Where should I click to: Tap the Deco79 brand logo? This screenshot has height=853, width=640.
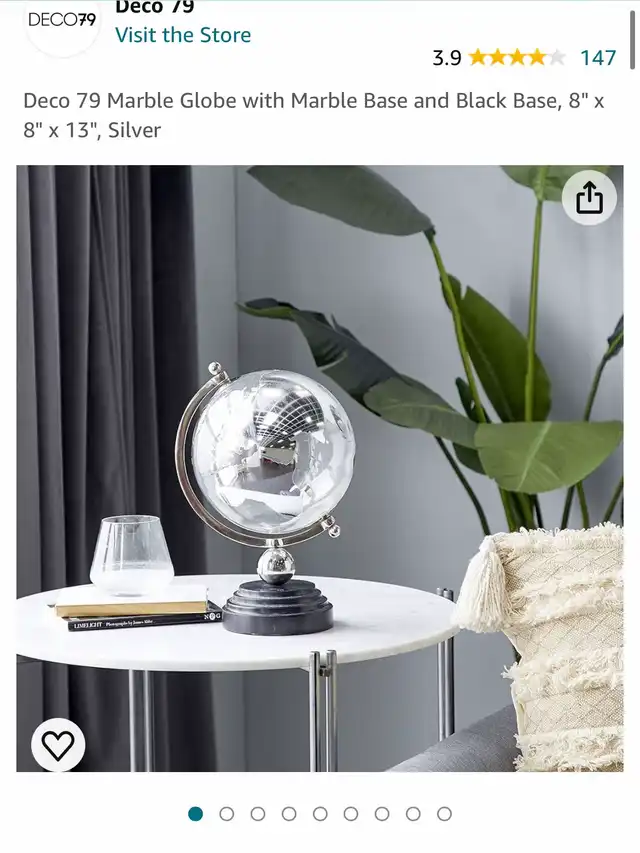pyautogui.click(x=62, y=21)
